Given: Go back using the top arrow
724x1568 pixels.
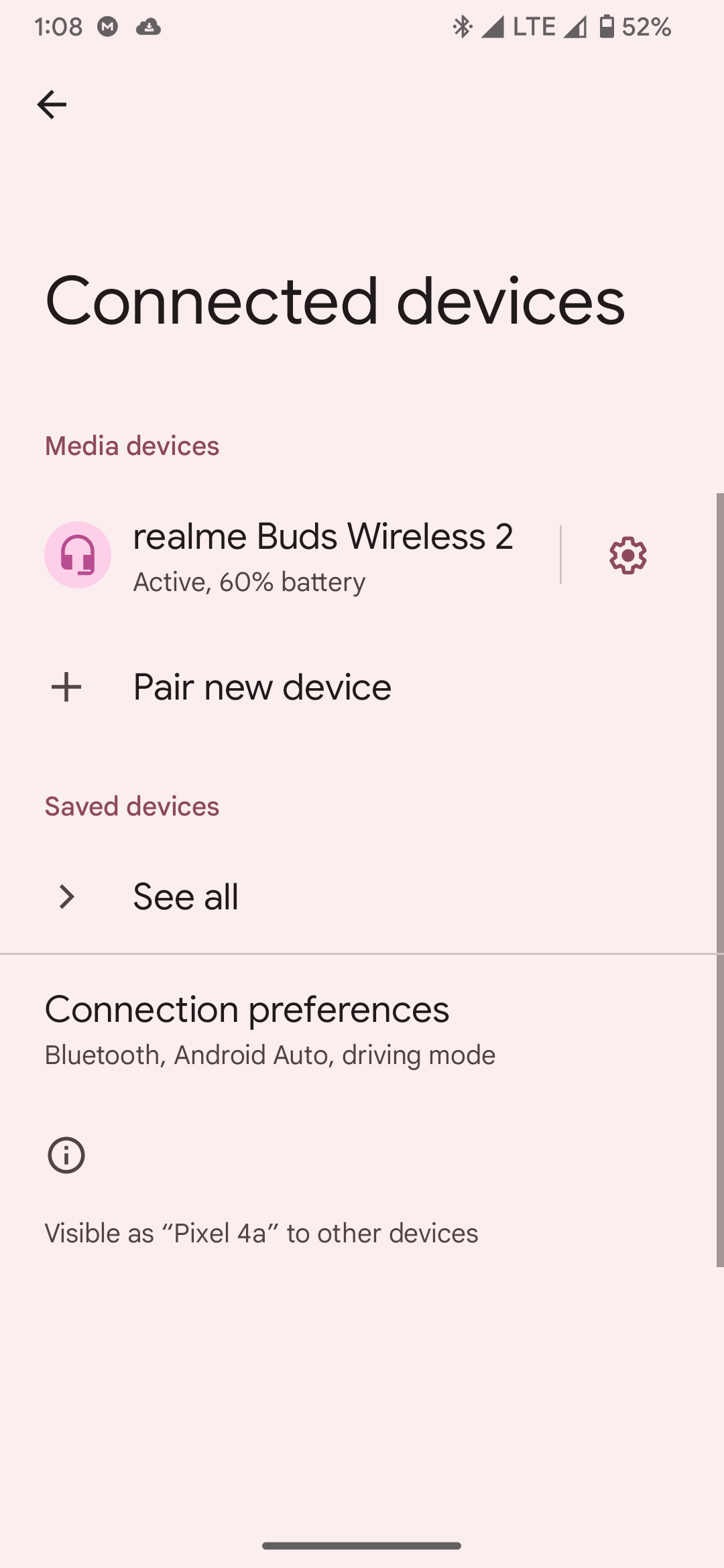Looking at the screenshot, I should point(52,105).
